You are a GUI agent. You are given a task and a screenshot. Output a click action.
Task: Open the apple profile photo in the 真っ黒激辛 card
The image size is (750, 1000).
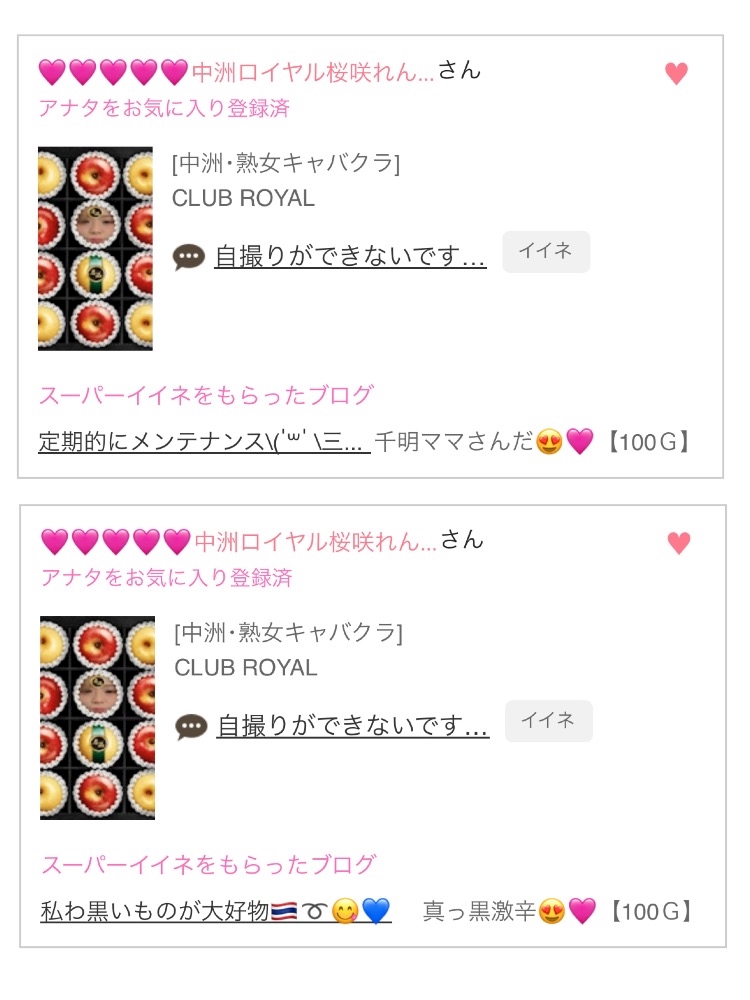(x=97, y=718)
